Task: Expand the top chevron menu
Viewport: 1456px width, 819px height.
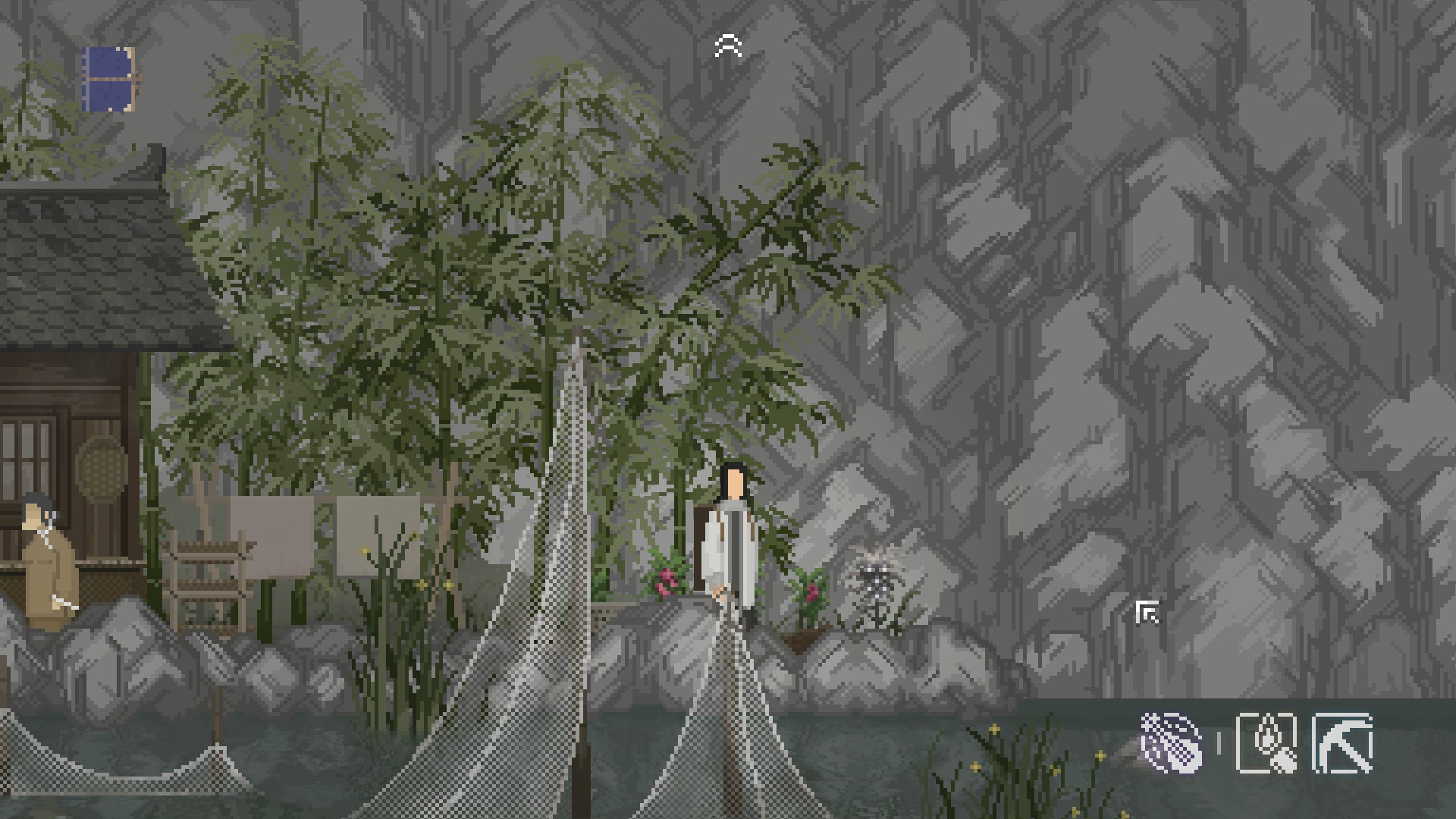Action: coord(728,47)
